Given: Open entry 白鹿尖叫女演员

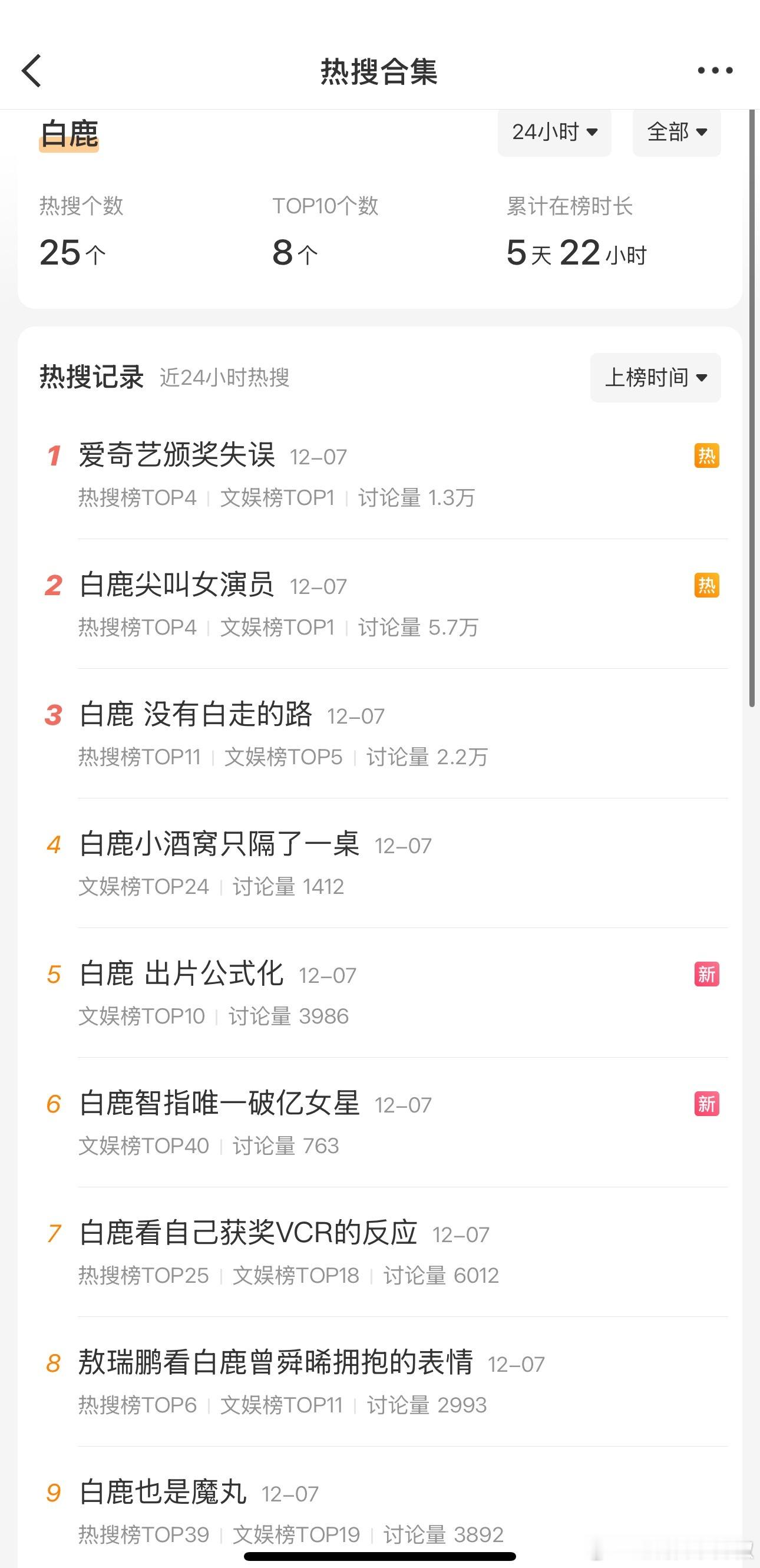Looking at the screenshot, I should pos(177,585).
